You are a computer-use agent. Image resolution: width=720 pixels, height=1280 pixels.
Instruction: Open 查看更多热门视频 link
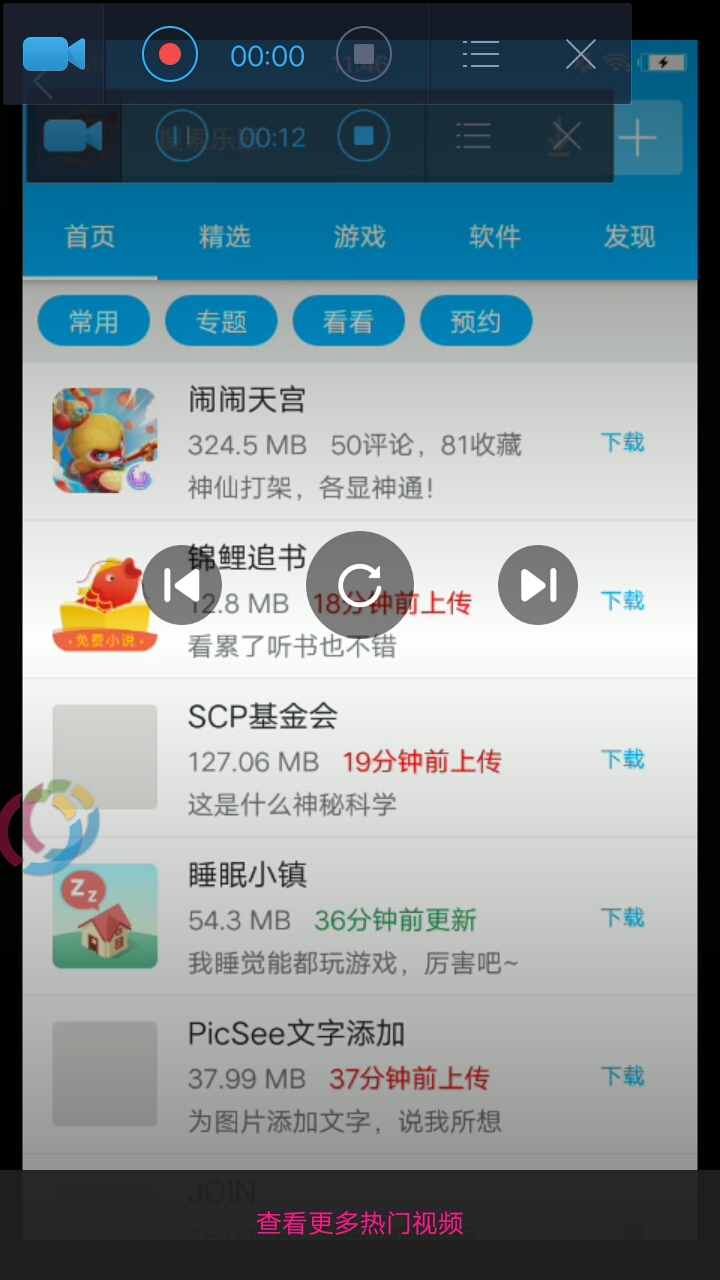point(360,1223)
